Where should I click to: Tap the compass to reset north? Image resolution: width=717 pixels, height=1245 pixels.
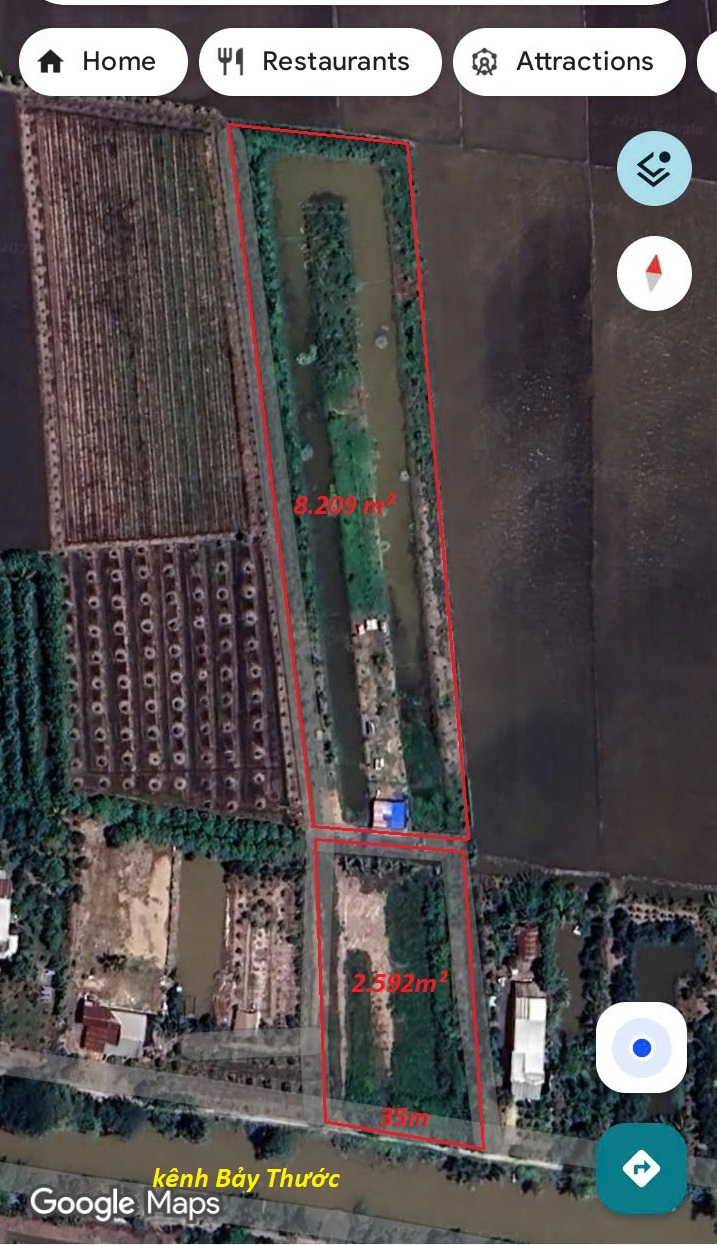click(x=654, y=273)
